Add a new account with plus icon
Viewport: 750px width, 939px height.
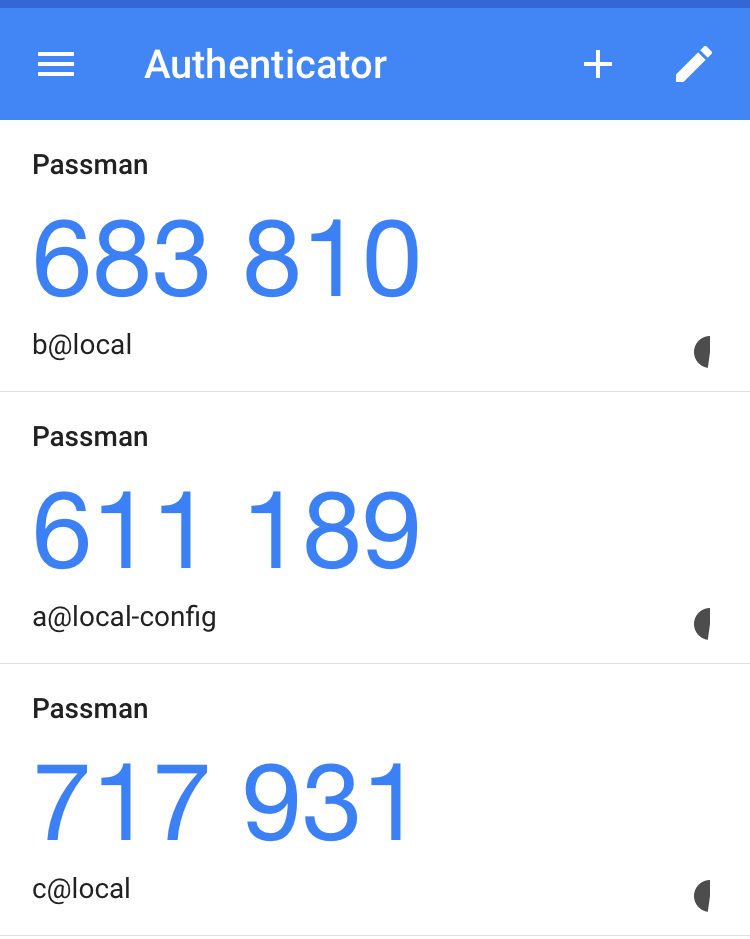pos(598,65)
